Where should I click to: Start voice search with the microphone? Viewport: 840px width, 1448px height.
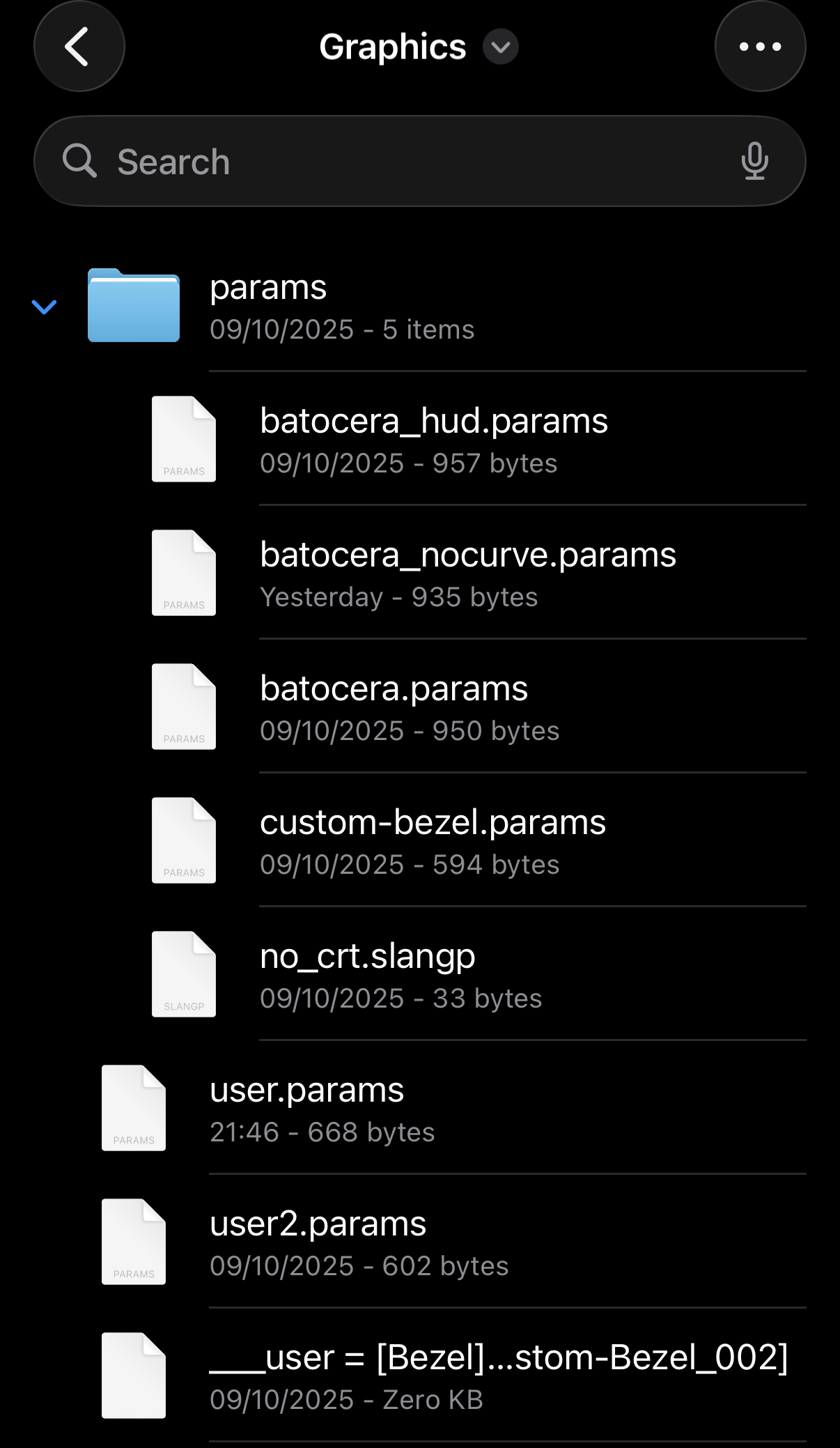tap(754, 161)
